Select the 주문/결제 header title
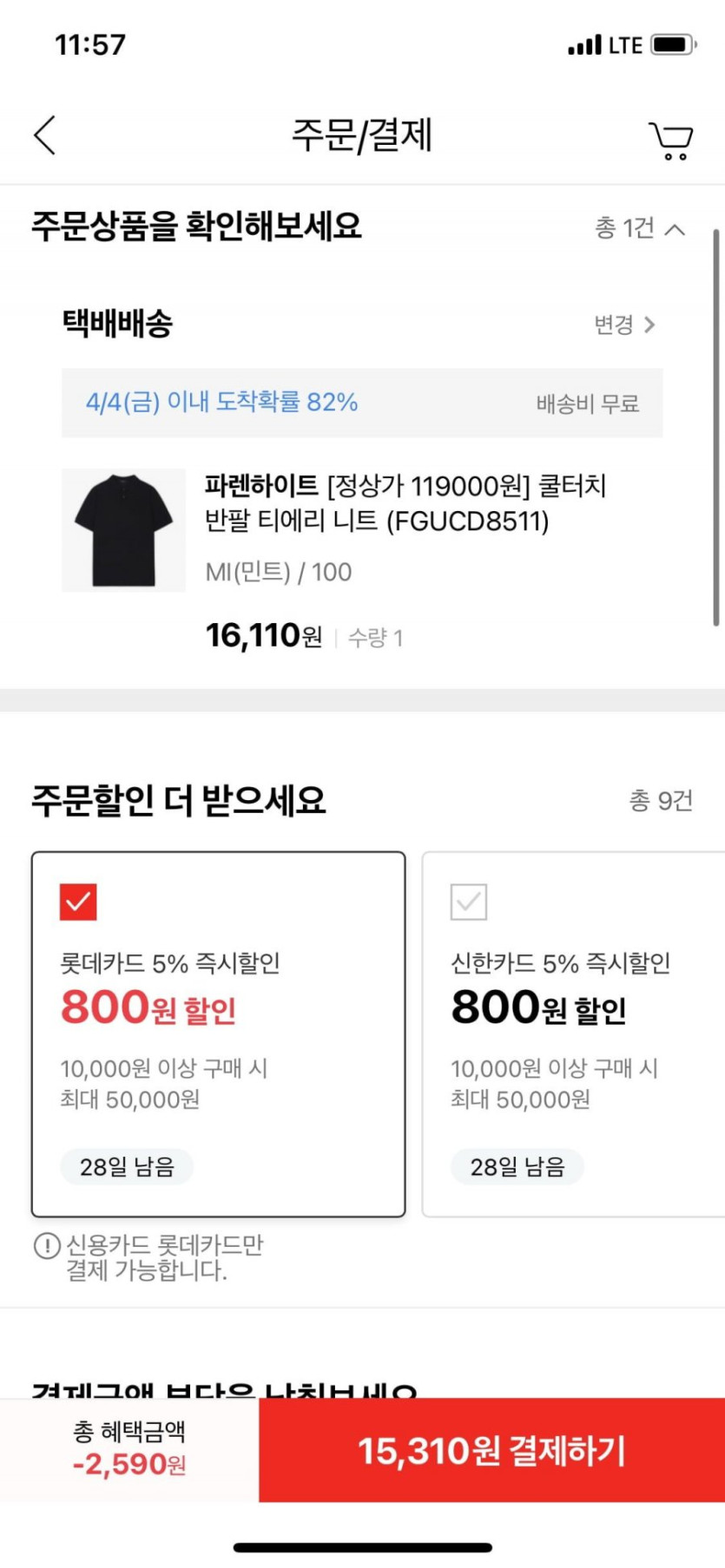Image resolution: width=725 pixels, height=1568 pixels. click(x=362, y=133)
